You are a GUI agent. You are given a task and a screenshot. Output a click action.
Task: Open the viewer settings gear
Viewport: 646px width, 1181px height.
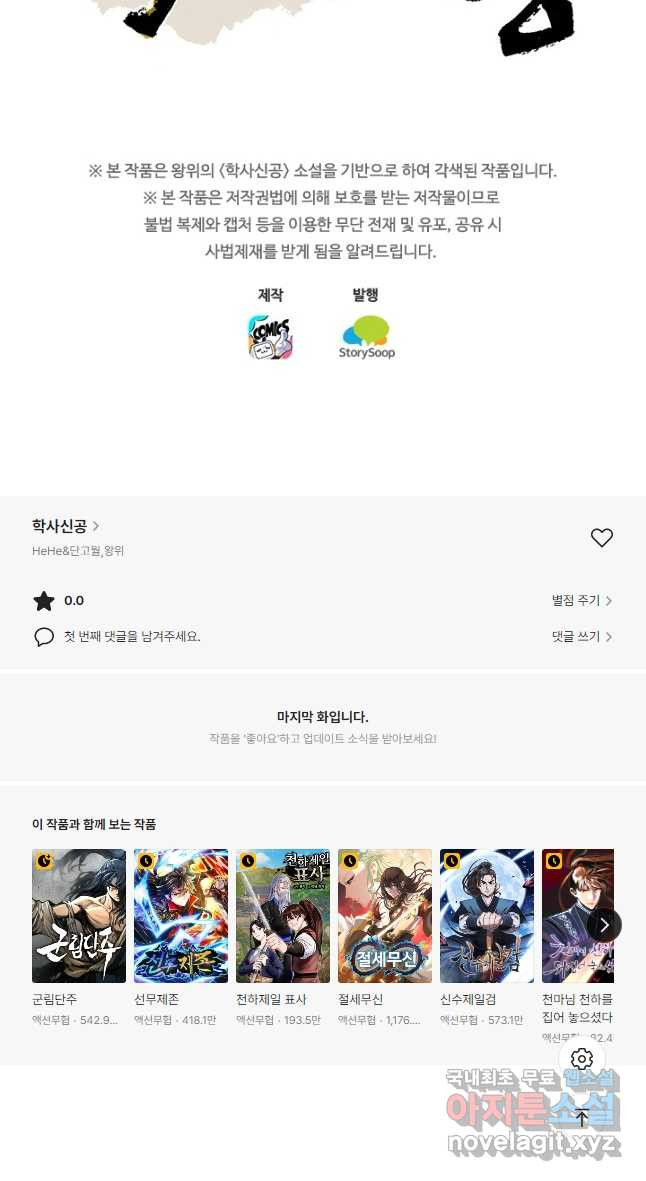pyautogui.click(x=582, y=1059)
